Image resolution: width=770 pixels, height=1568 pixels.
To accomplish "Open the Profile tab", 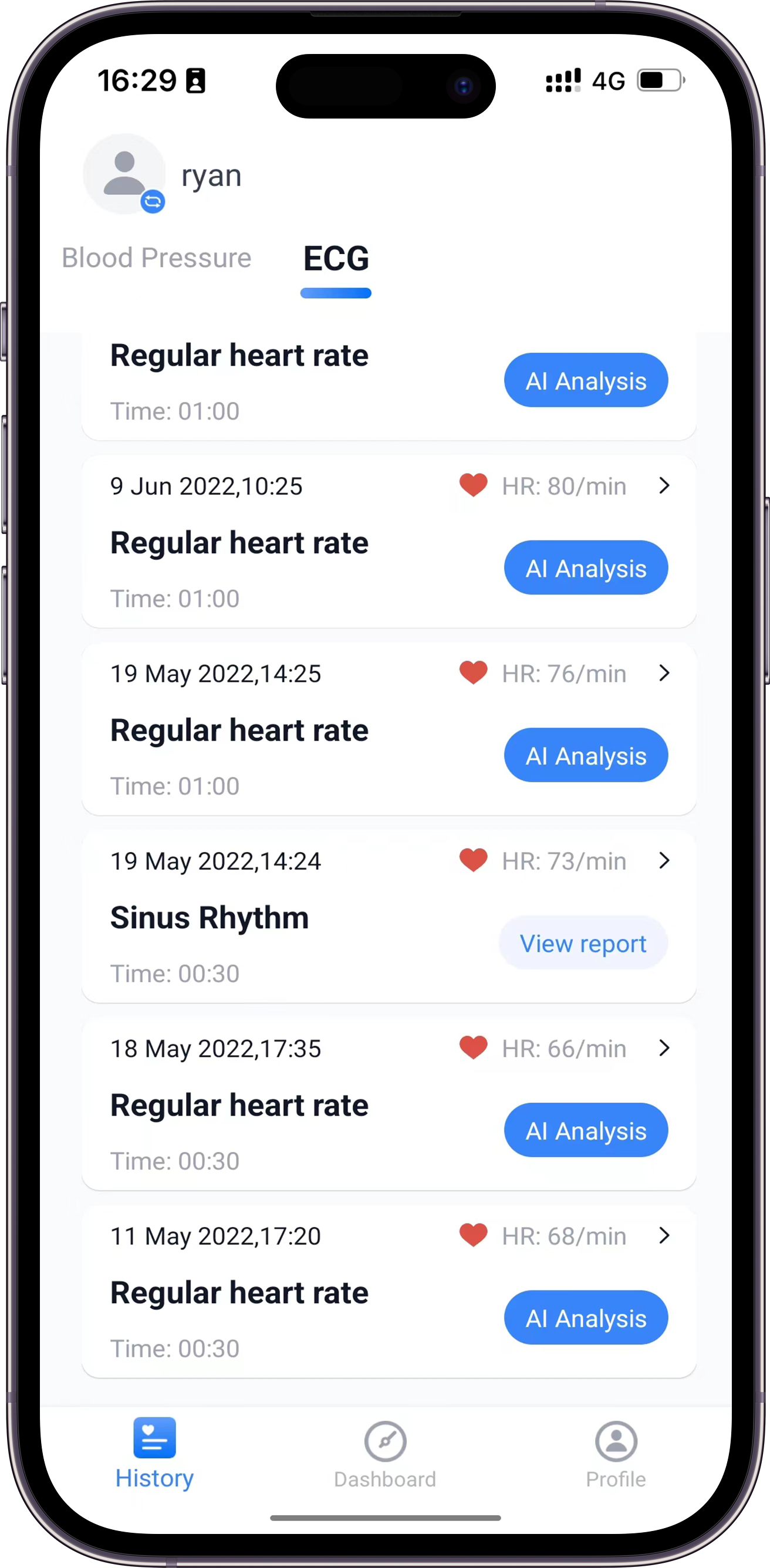I will pos(616,1455).
